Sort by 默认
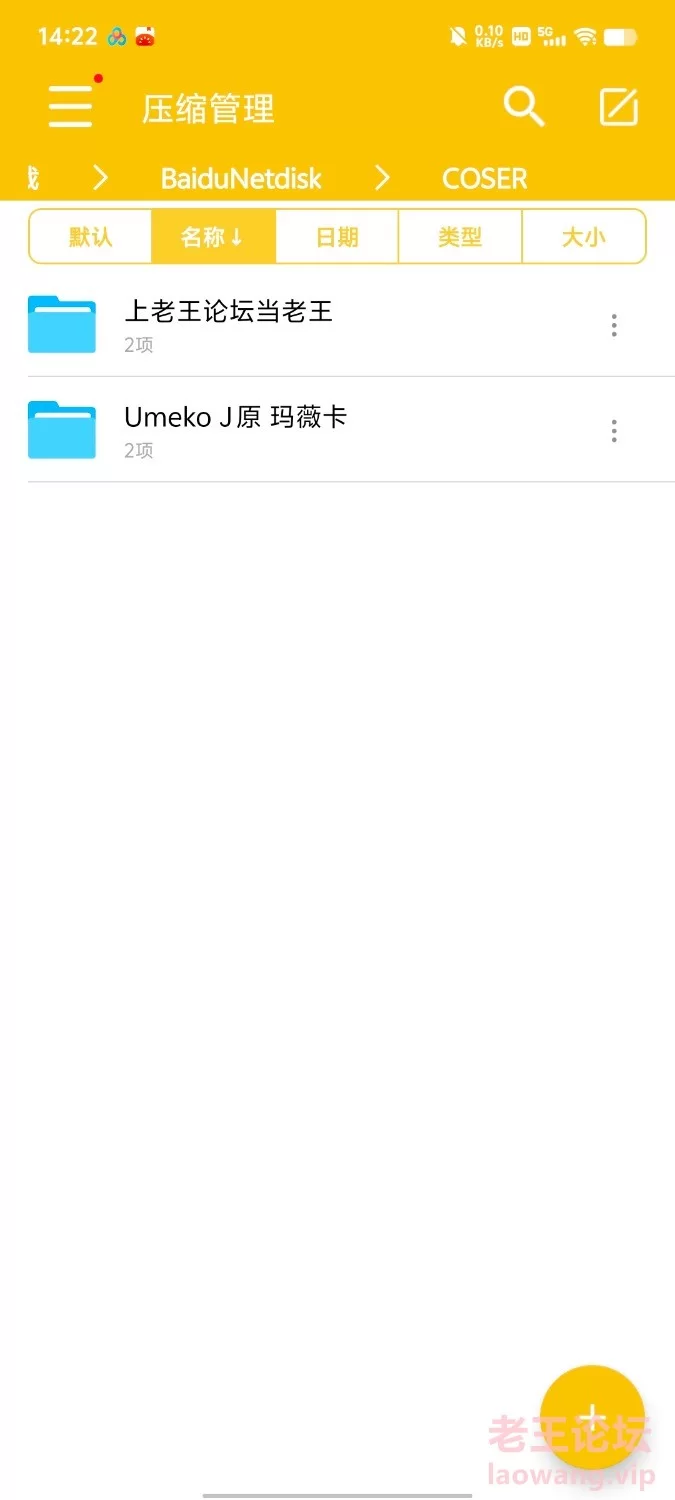675x1500 pixels. [x=90, y=237]
